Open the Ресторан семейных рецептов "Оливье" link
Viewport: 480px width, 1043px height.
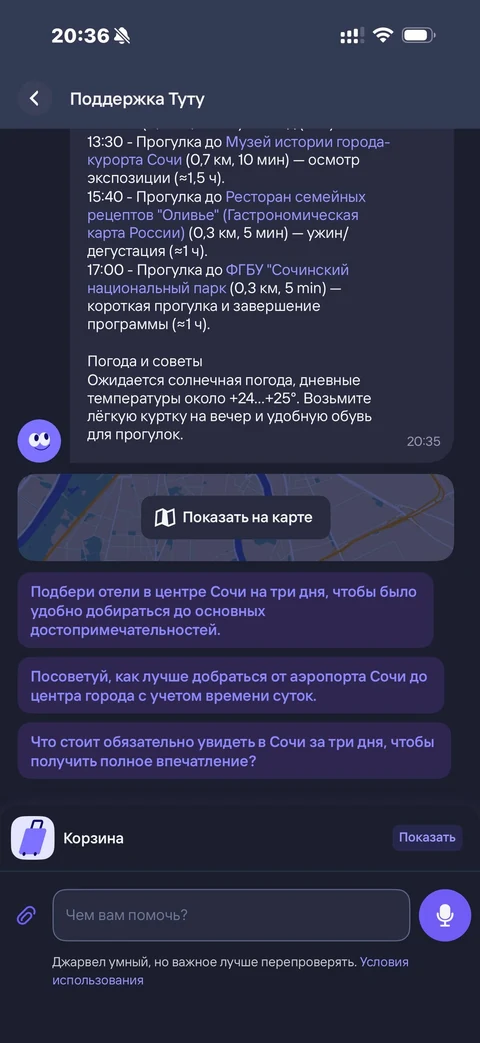click(x=226, y=215)
